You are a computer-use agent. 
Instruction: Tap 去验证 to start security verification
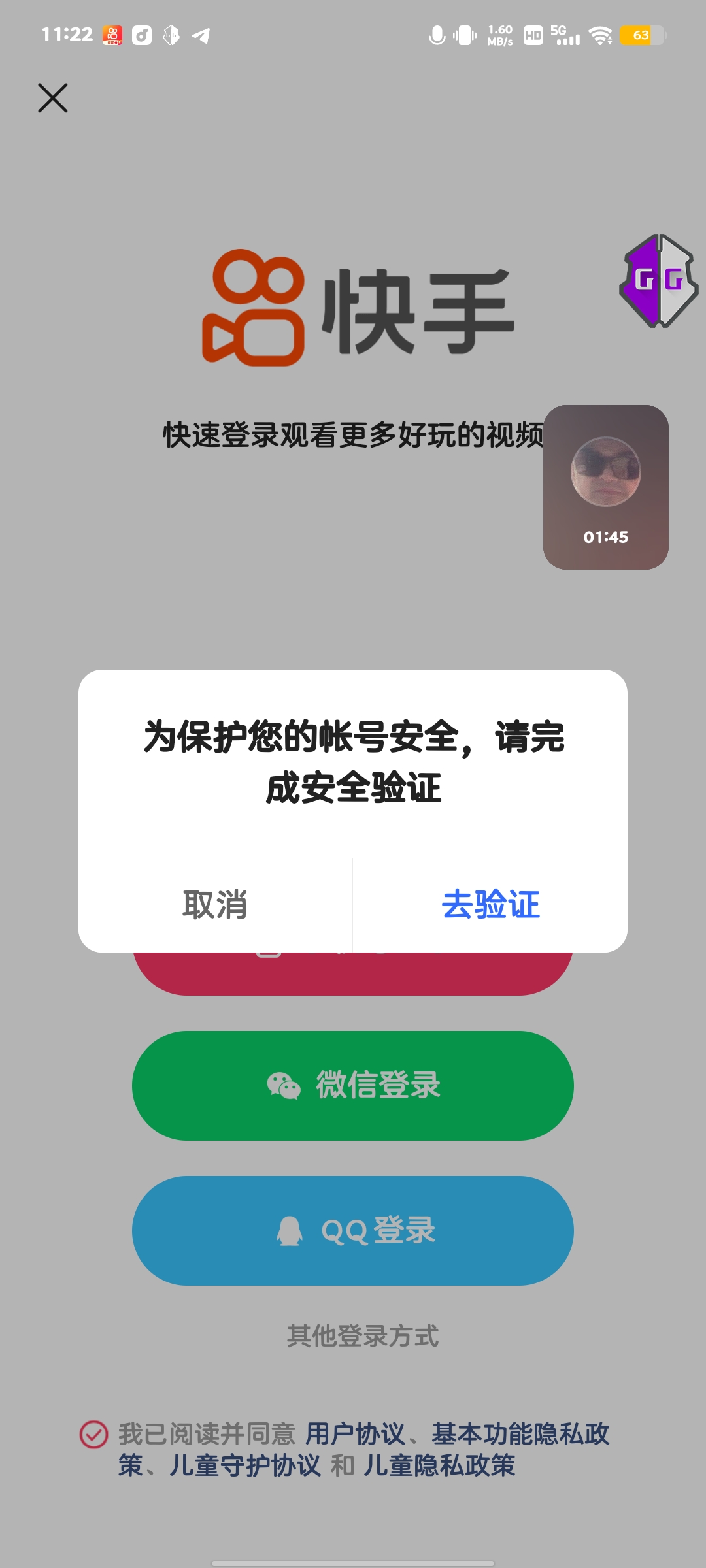tap(490, 905)
